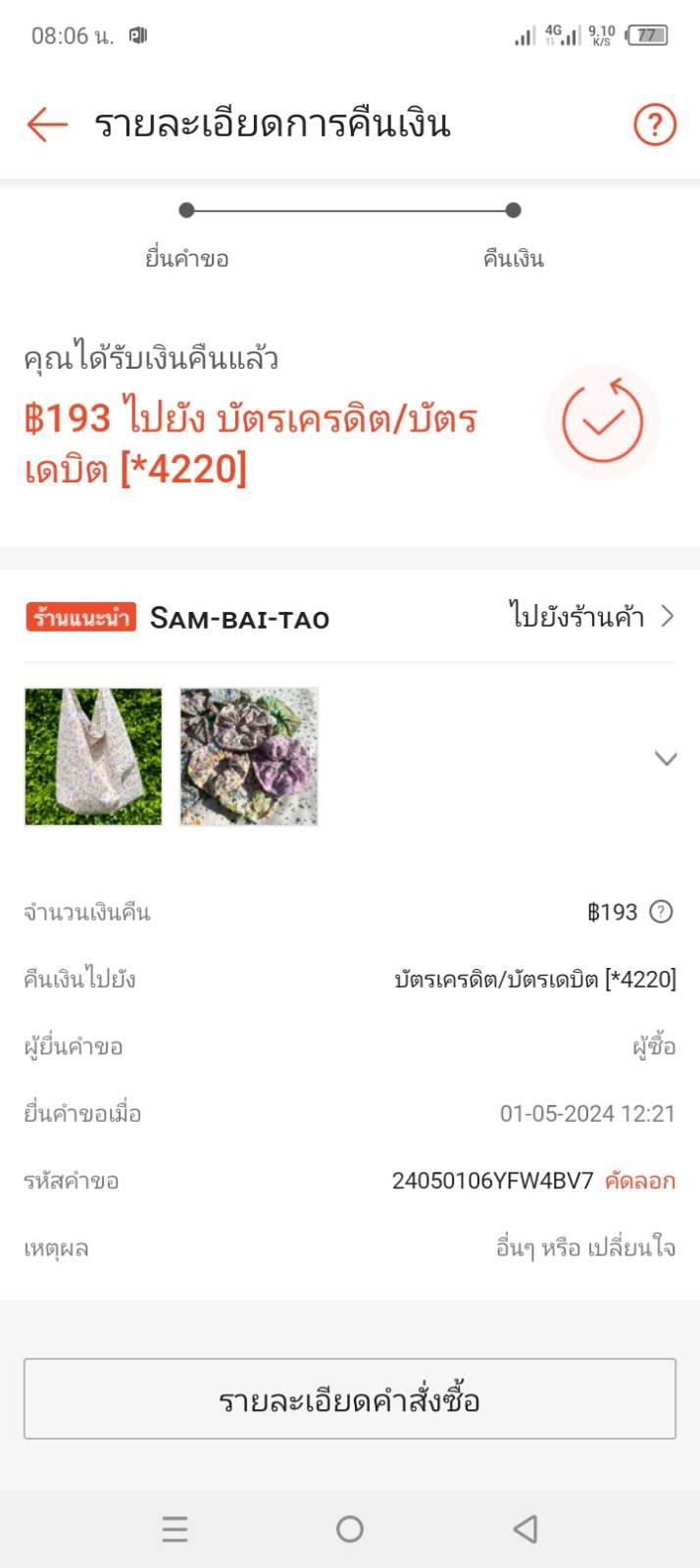Open the system recent apps menu
The height and width of the screenshot is (1568, 700).
pos(175,1529)
